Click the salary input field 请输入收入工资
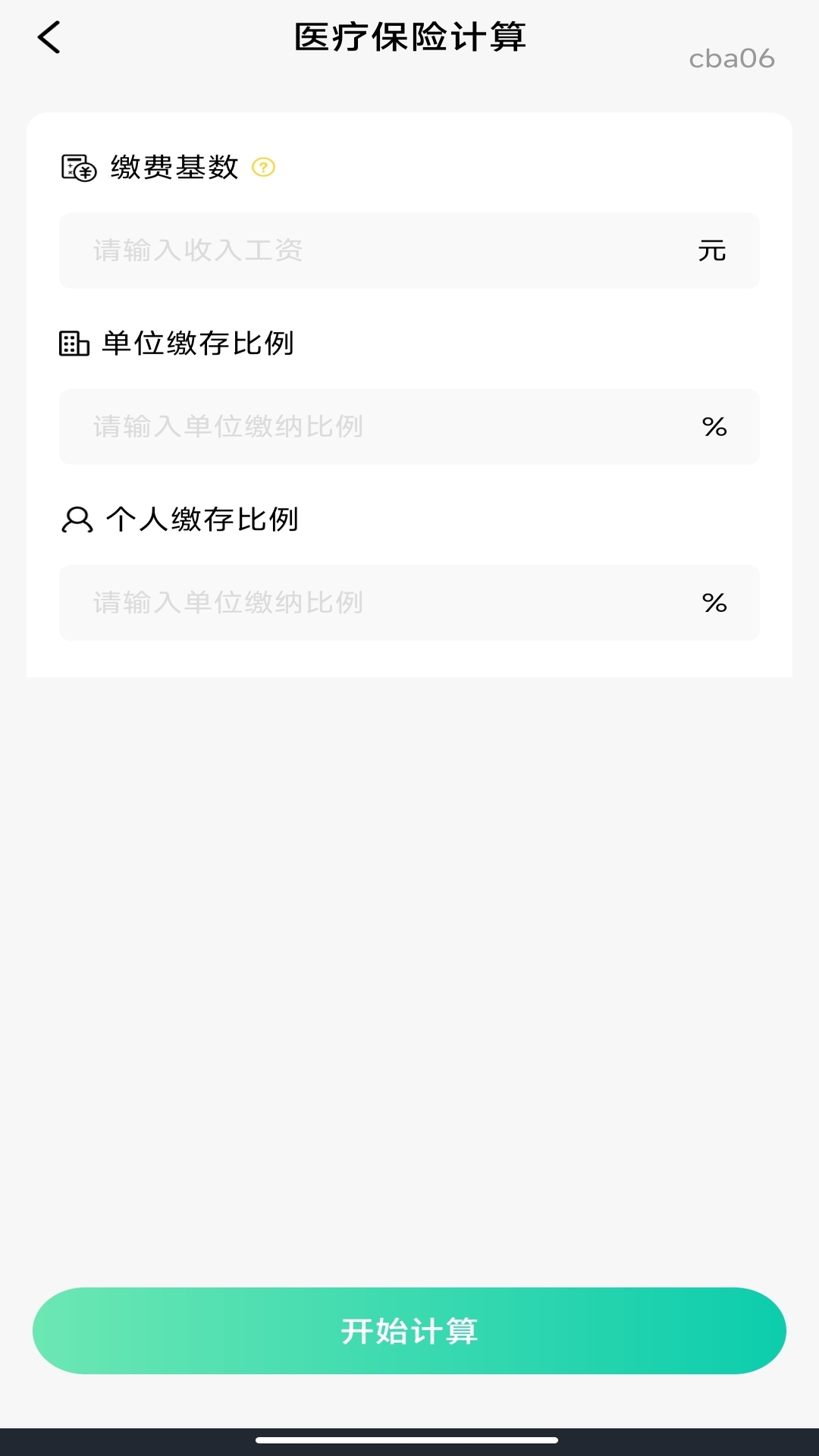This screenshot has width=819, height=1456. click(x=341, y=250)
